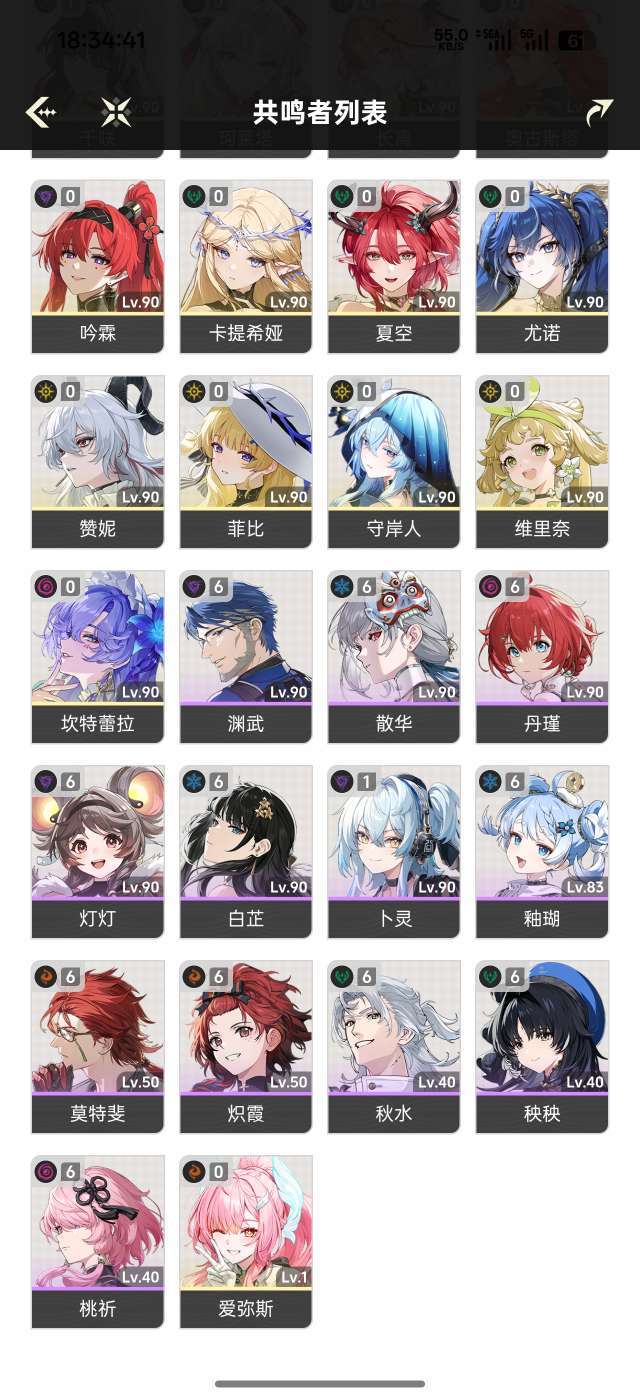View 维里奈 character details
The width and height of the screenshot is (640, 1400).
tap(542, 462)
